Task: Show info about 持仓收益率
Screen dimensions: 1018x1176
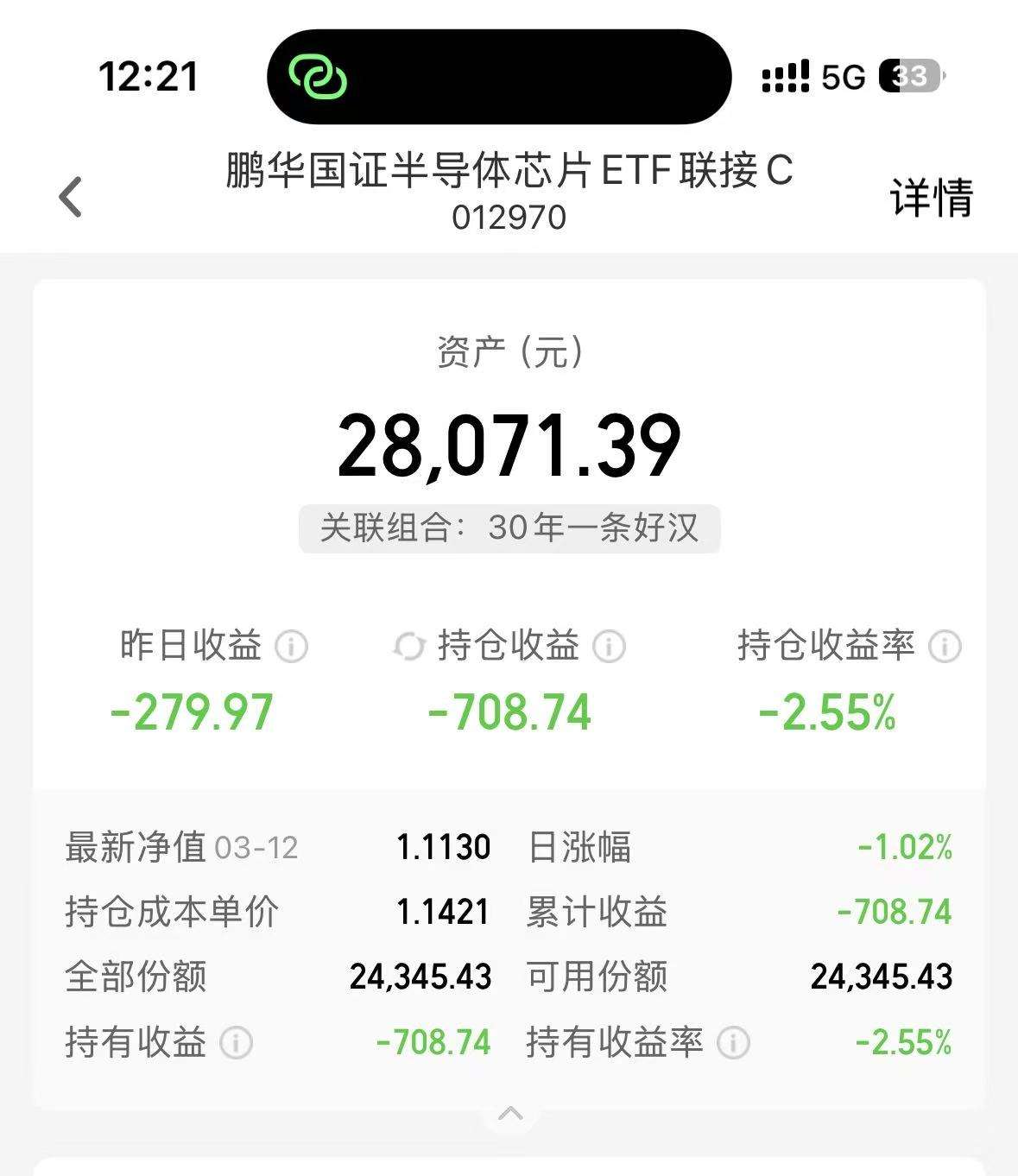Action: point(945,646)
